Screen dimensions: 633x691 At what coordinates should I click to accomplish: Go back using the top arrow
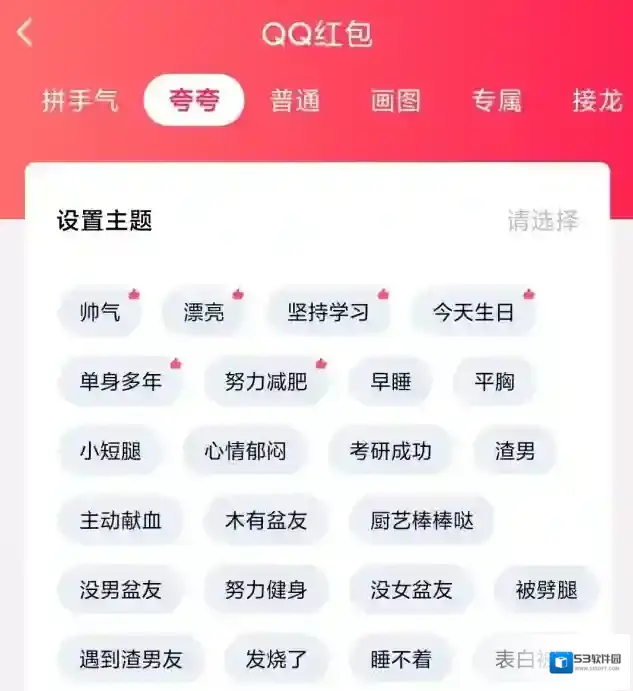point(25,33)
